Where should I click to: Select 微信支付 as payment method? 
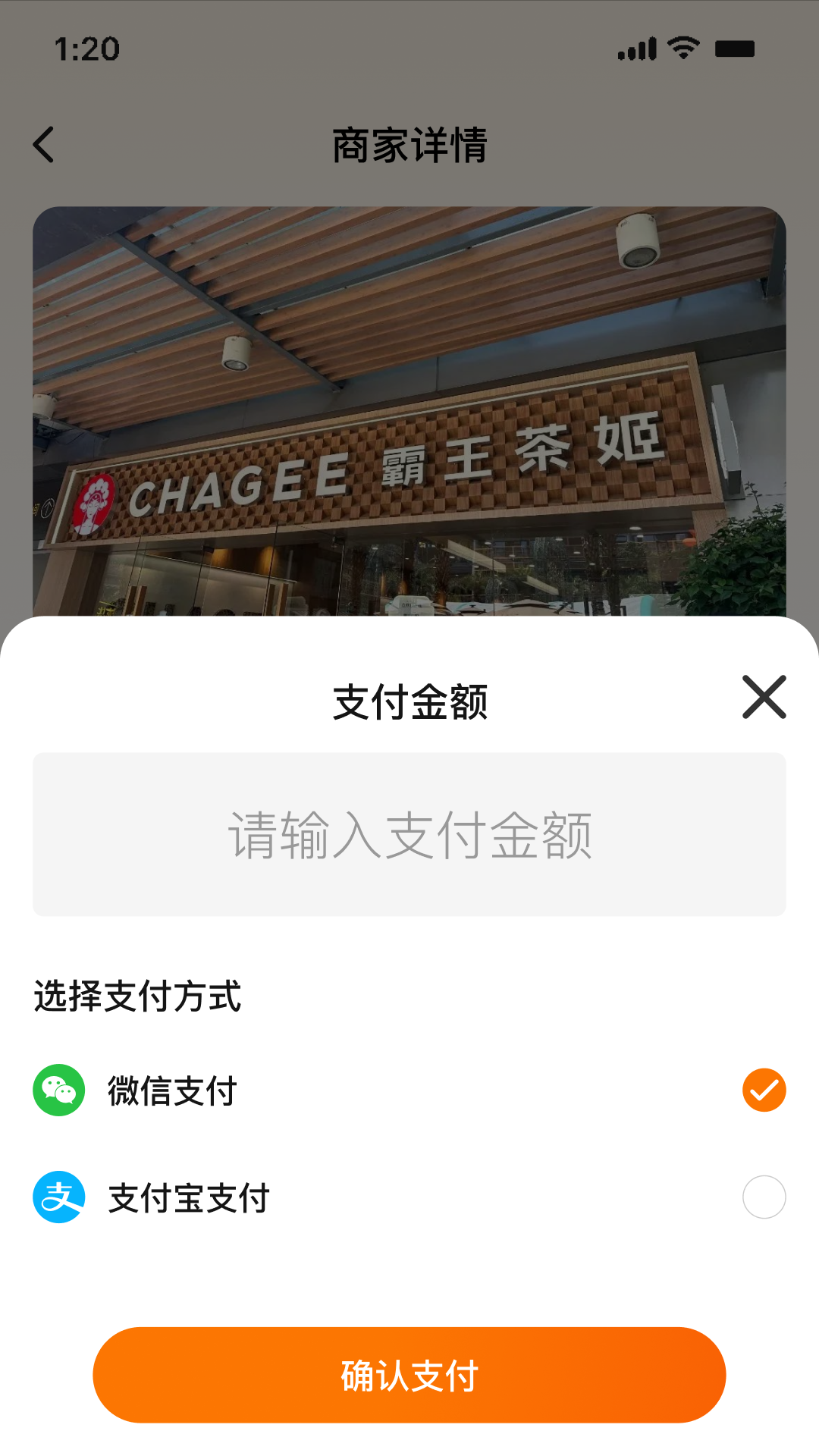171,1092
